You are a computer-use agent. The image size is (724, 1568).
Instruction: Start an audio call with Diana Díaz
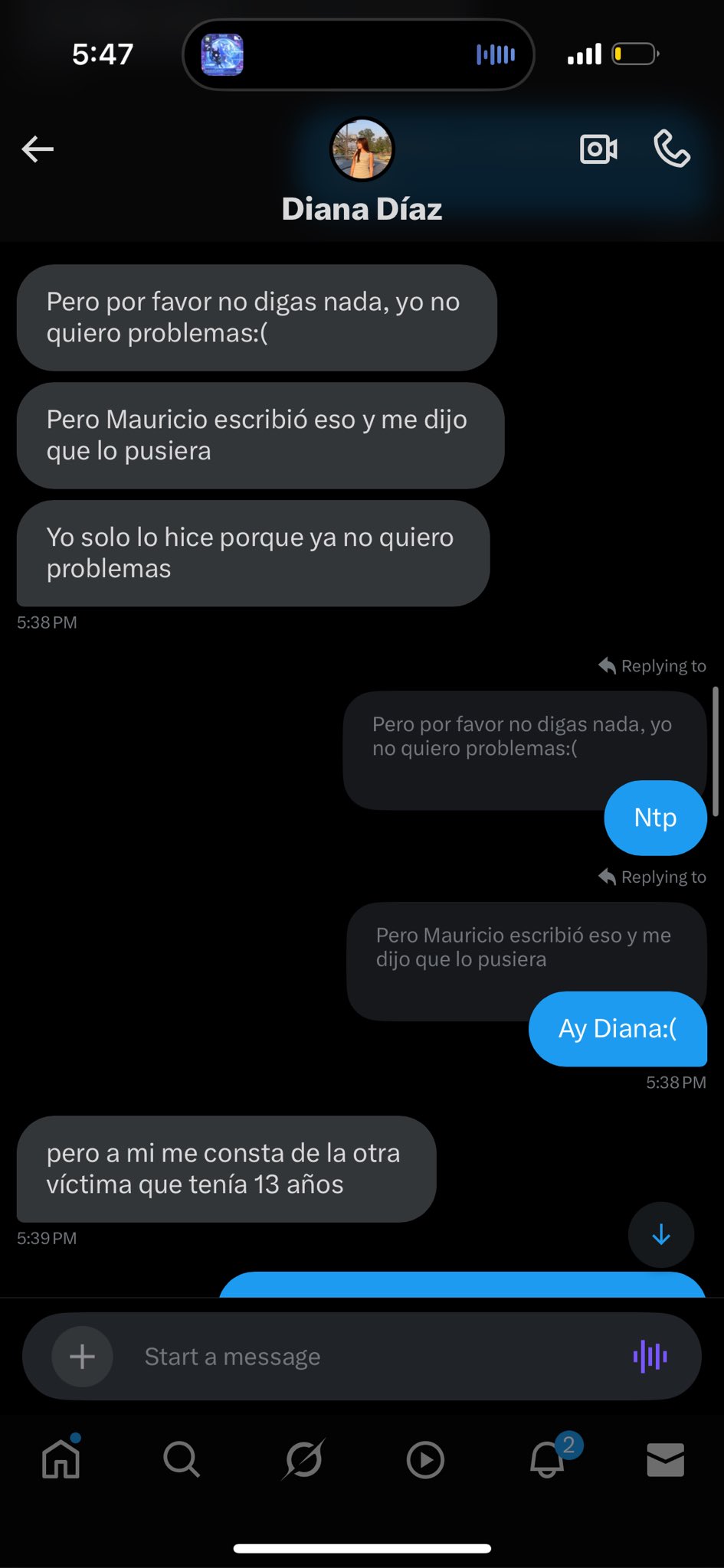(x=672, y=149)
